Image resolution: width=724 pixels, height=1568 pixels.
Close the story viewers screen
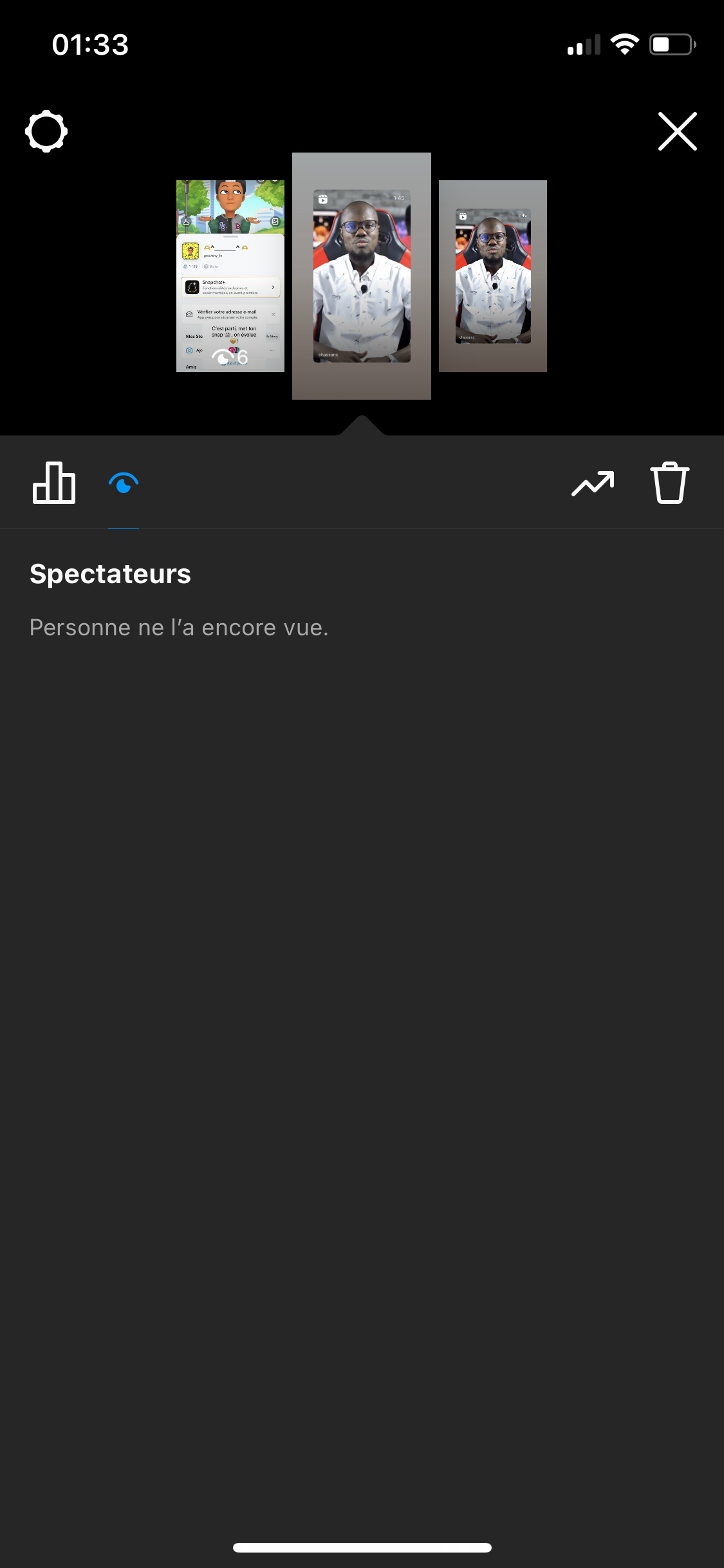(677, 131)
